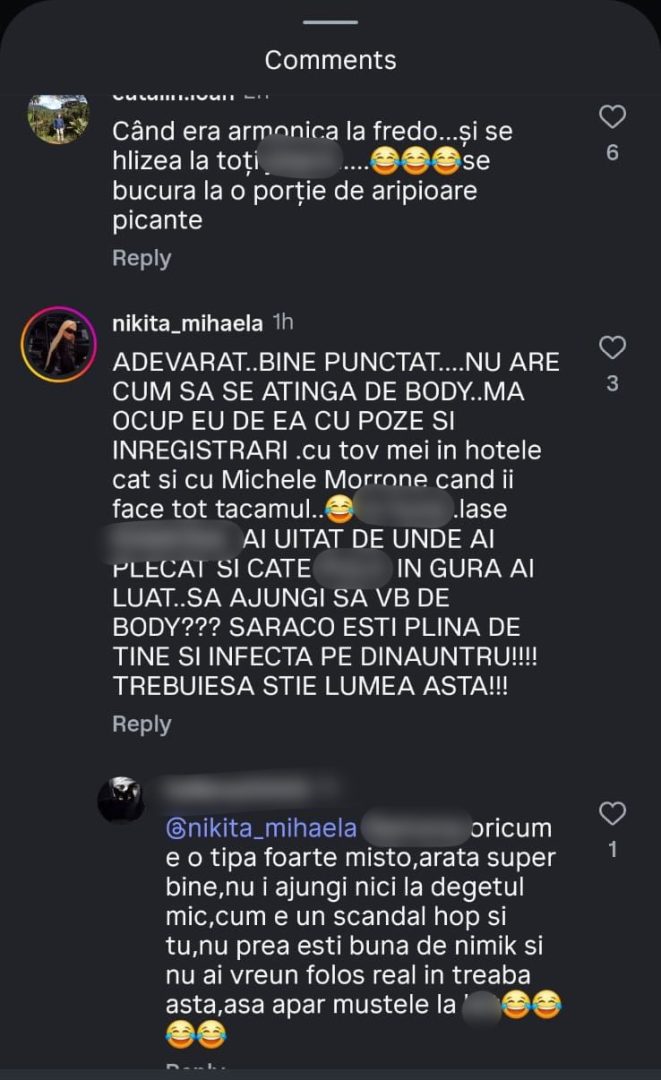Open the profile photo of the first commenter
The height and width of the screenshot is (1080, 661).
point(58,119)
